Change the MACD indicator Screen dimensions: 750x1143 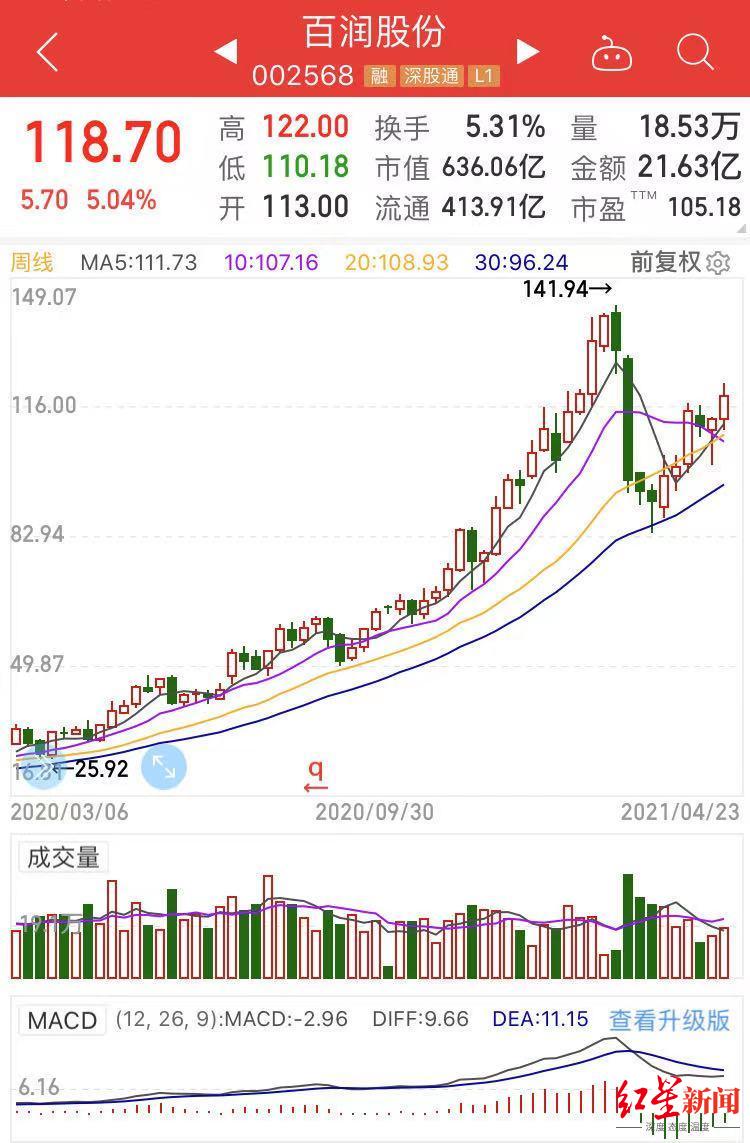point(62,1020)
